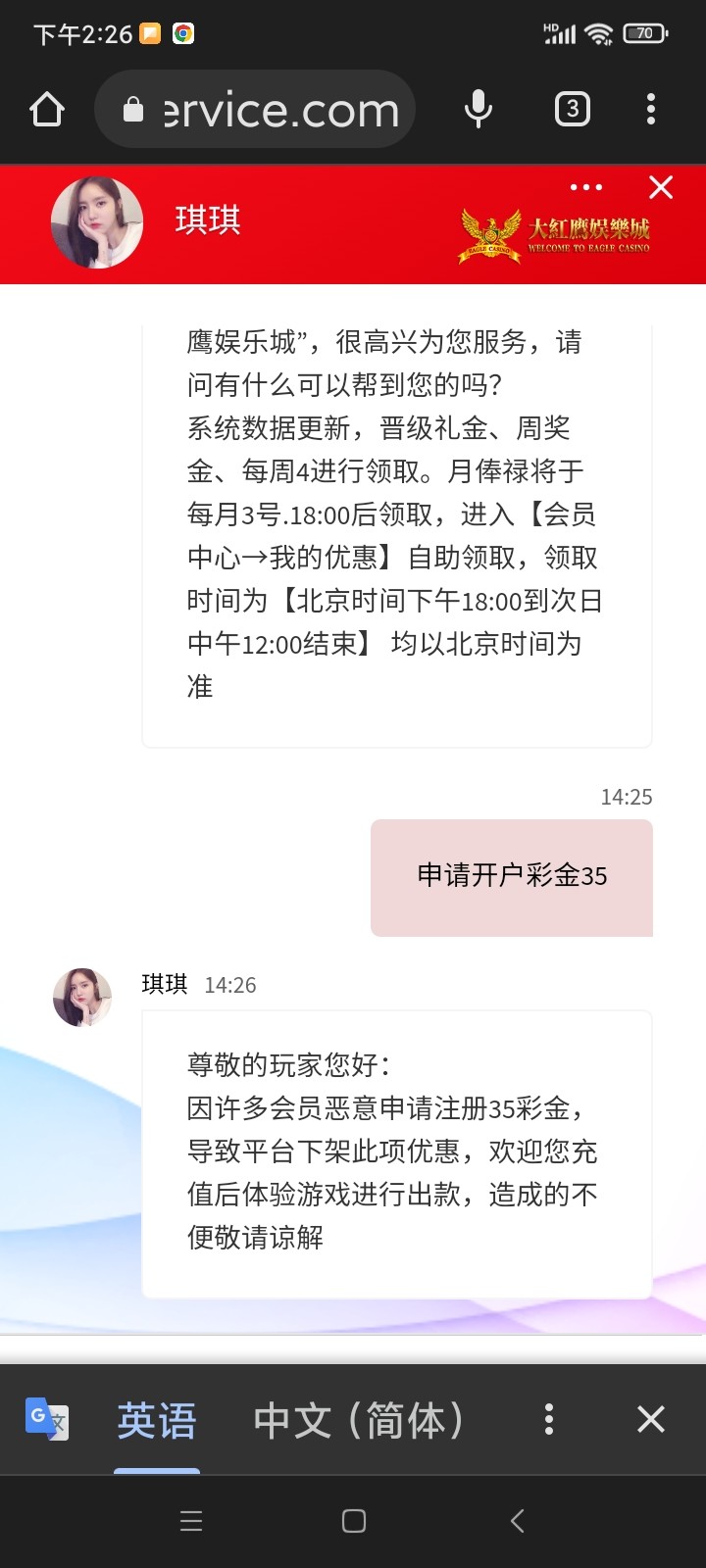Close the 琪琪 chat window
The width and height of the screenshot is (706, 1568).
[x=660, y=186]
